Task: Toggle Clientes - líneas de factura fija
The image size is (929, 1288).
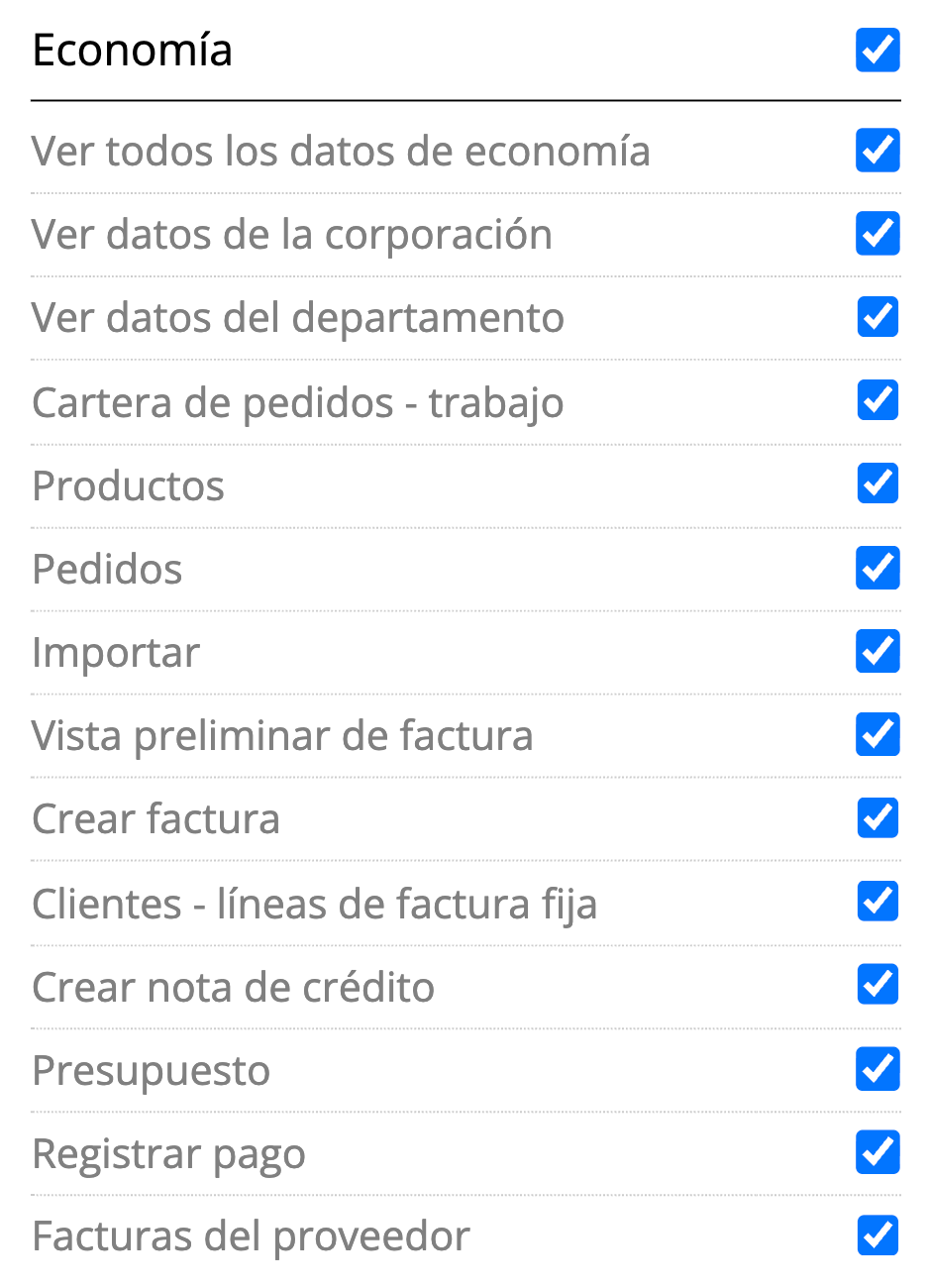Action: pos(877,902)
